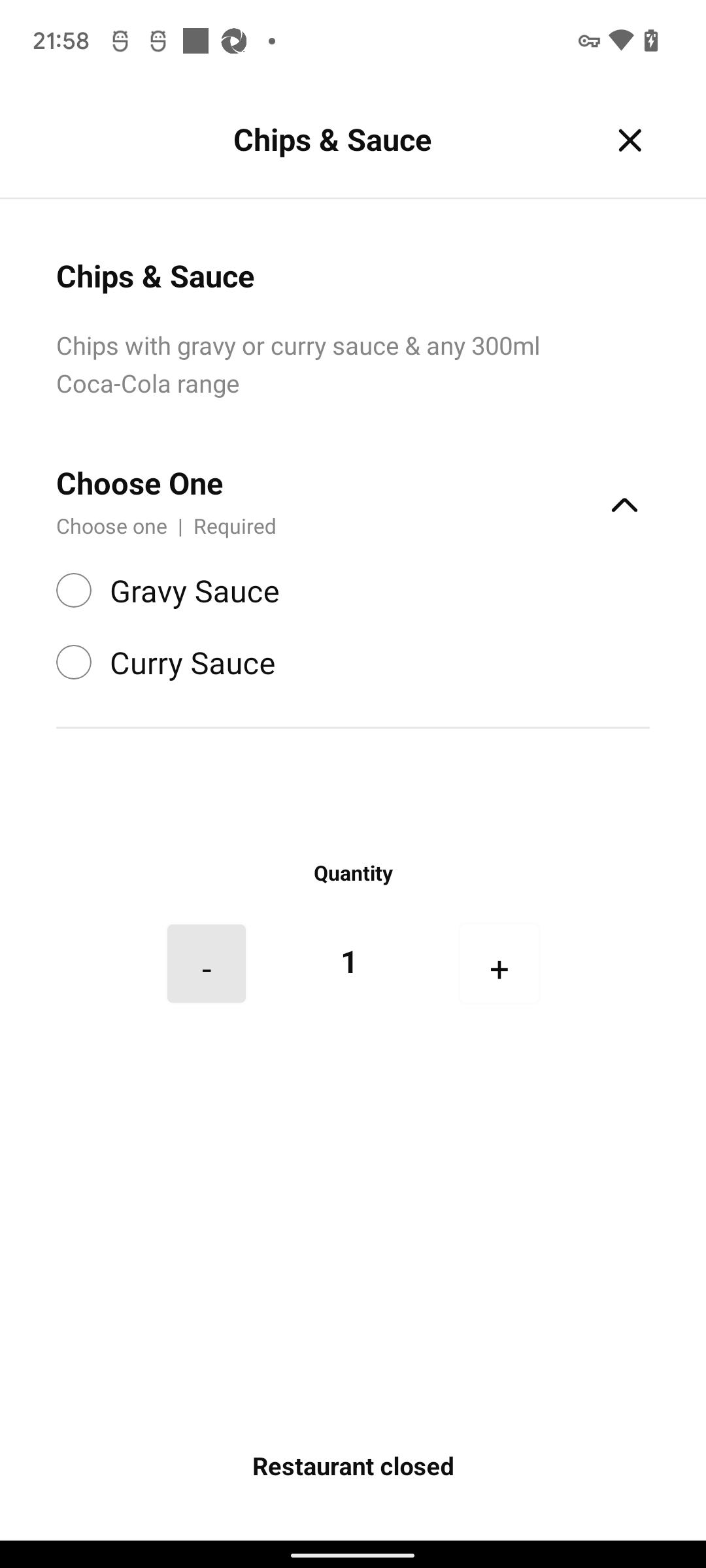The image size is (706, 1568).
Task: Increase quantity with the plus button
Action: coord(499,964)
